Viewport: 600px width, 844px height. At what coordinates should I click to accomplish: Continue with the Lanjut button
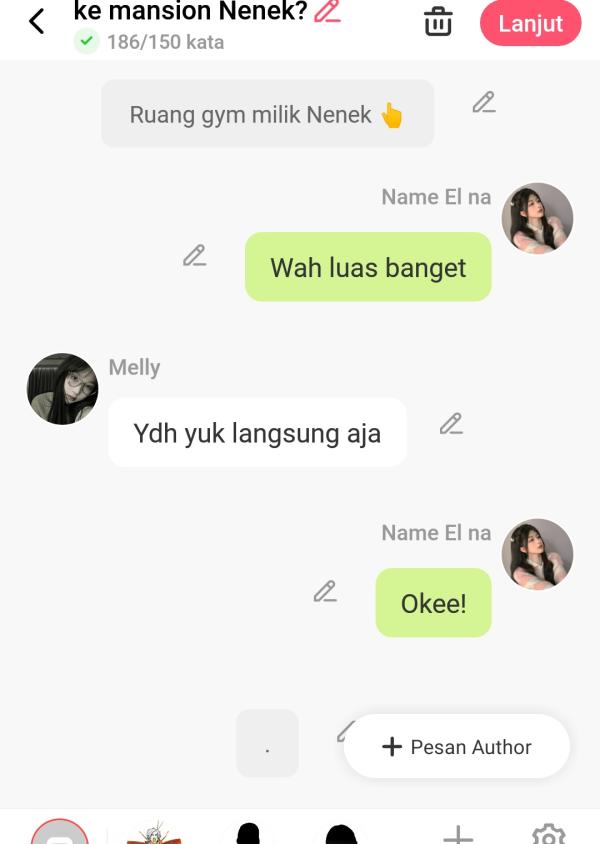[x=530, y=23]
